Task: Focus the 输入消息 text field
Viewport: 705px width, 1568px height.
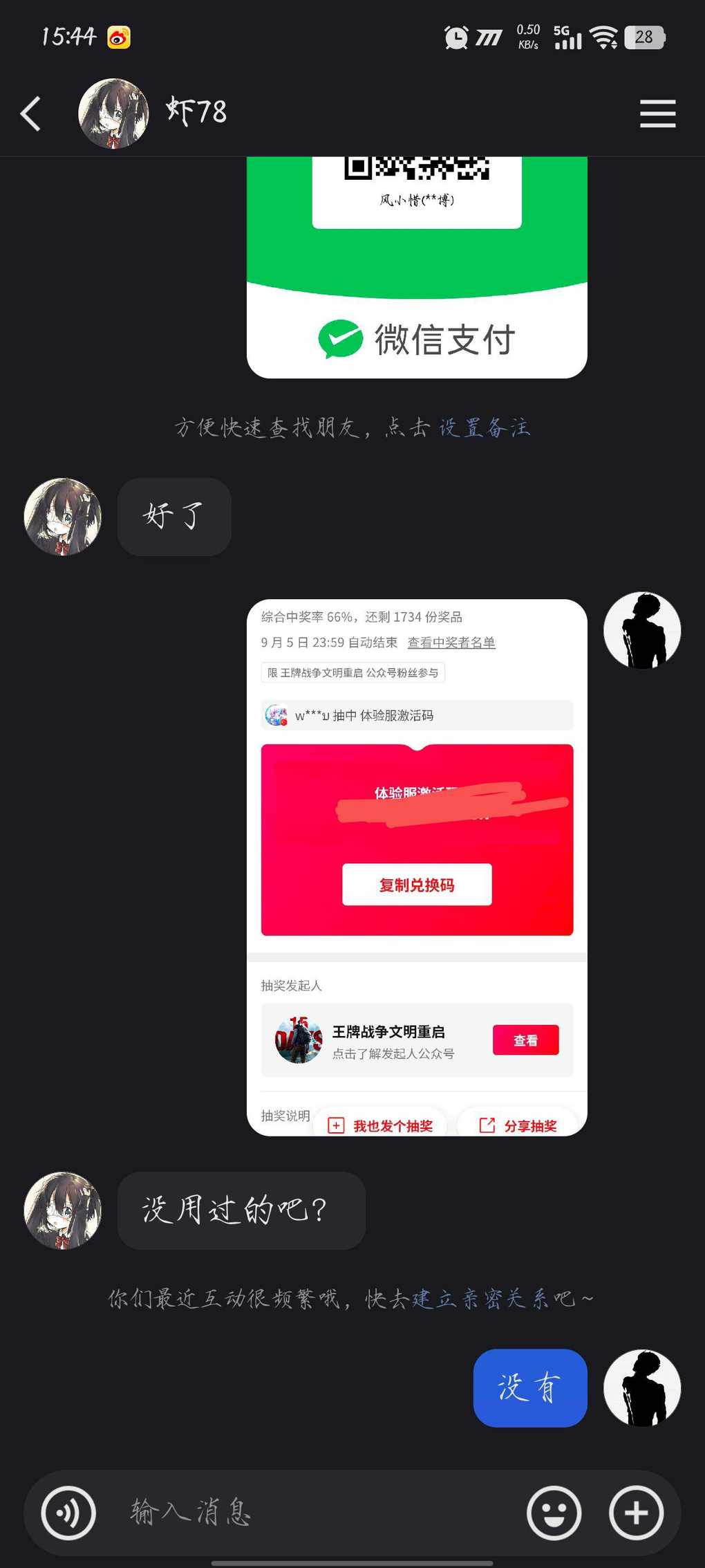Action: tap(311, 1513)
